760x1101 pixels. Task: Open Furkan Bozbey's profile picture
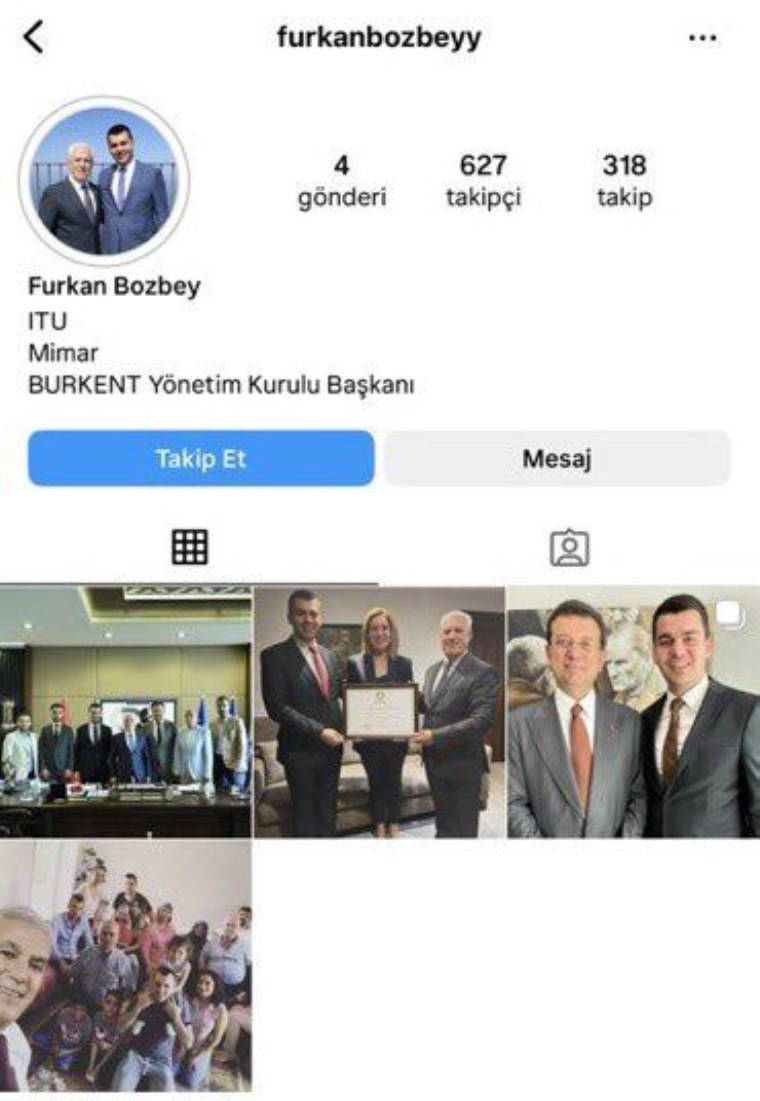(x=104, y=181)
